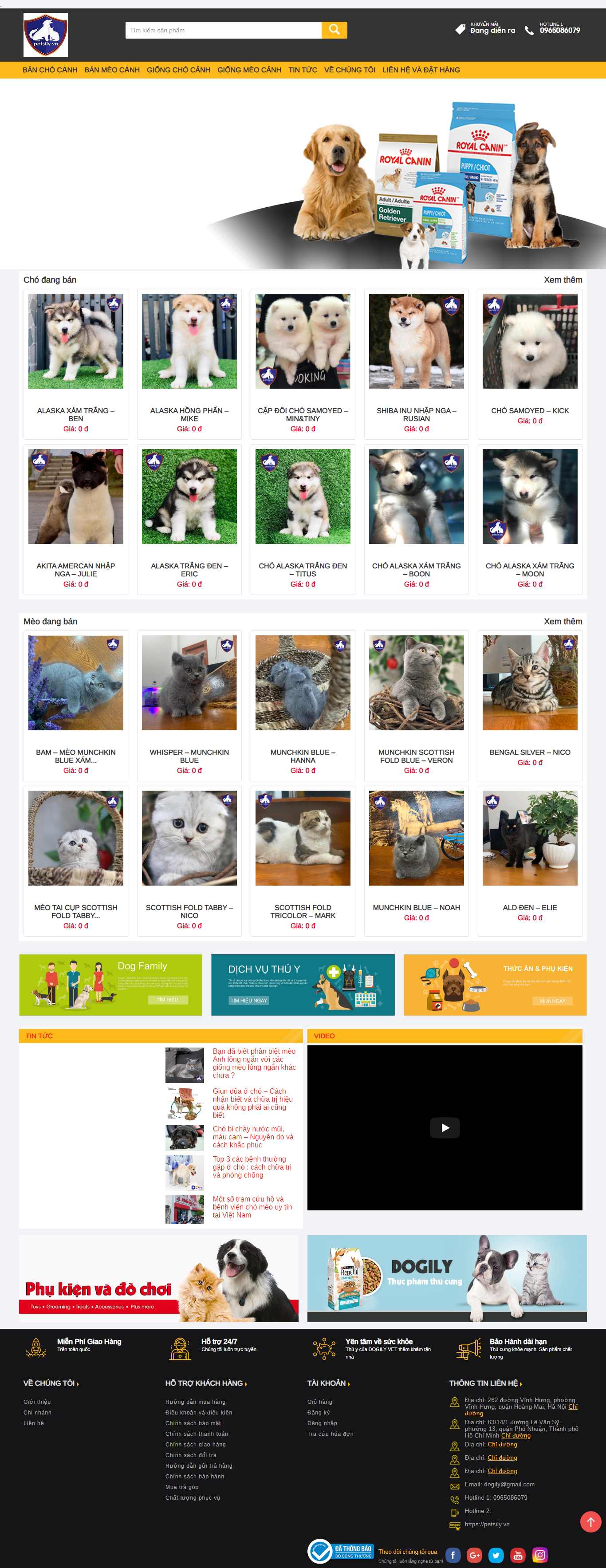Viewport: 606px width, 1568px height.
Task: Tap Xem thêm beside Mèo đang bán
Action: pos(562,622)
